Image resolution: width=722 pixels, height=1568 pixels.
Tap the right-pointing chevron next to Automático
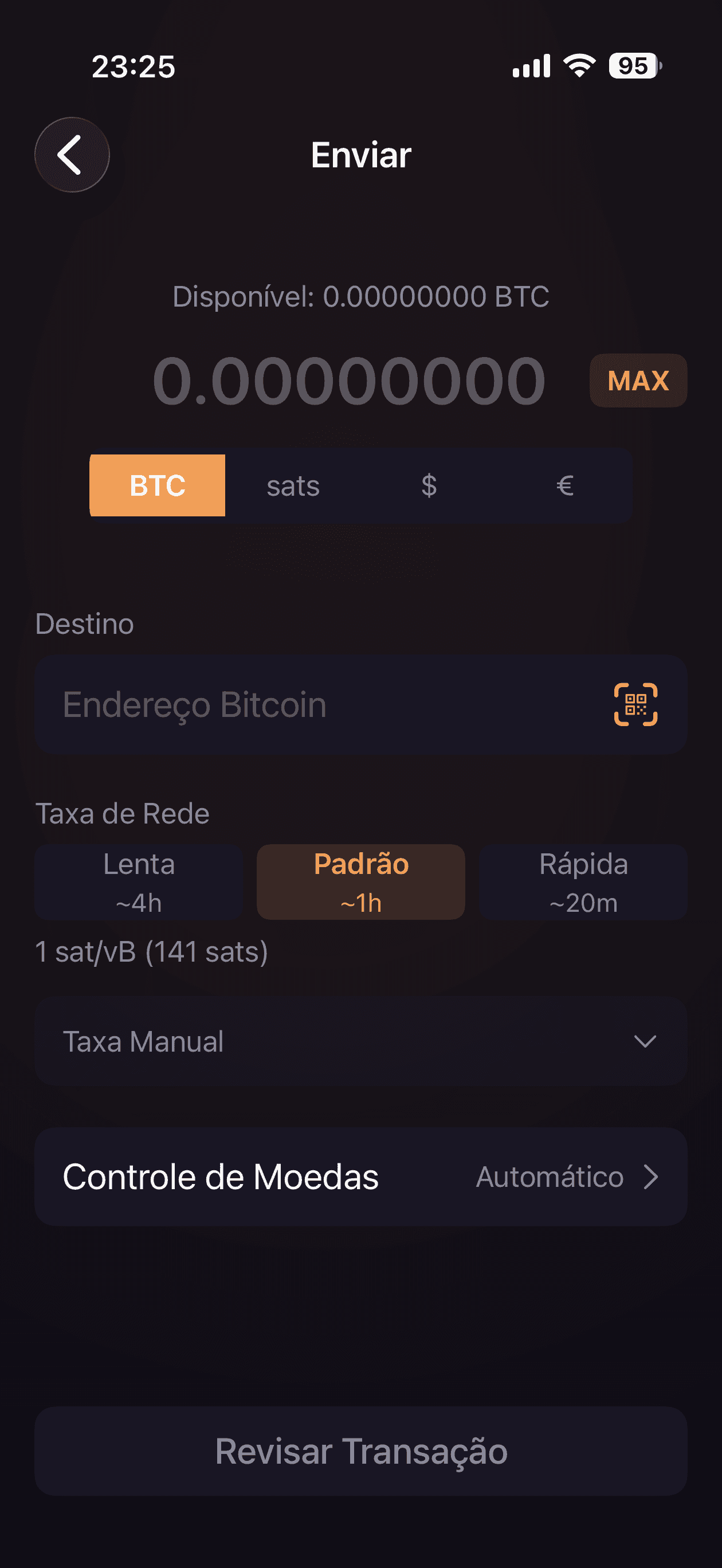(x=651, y=1176)
